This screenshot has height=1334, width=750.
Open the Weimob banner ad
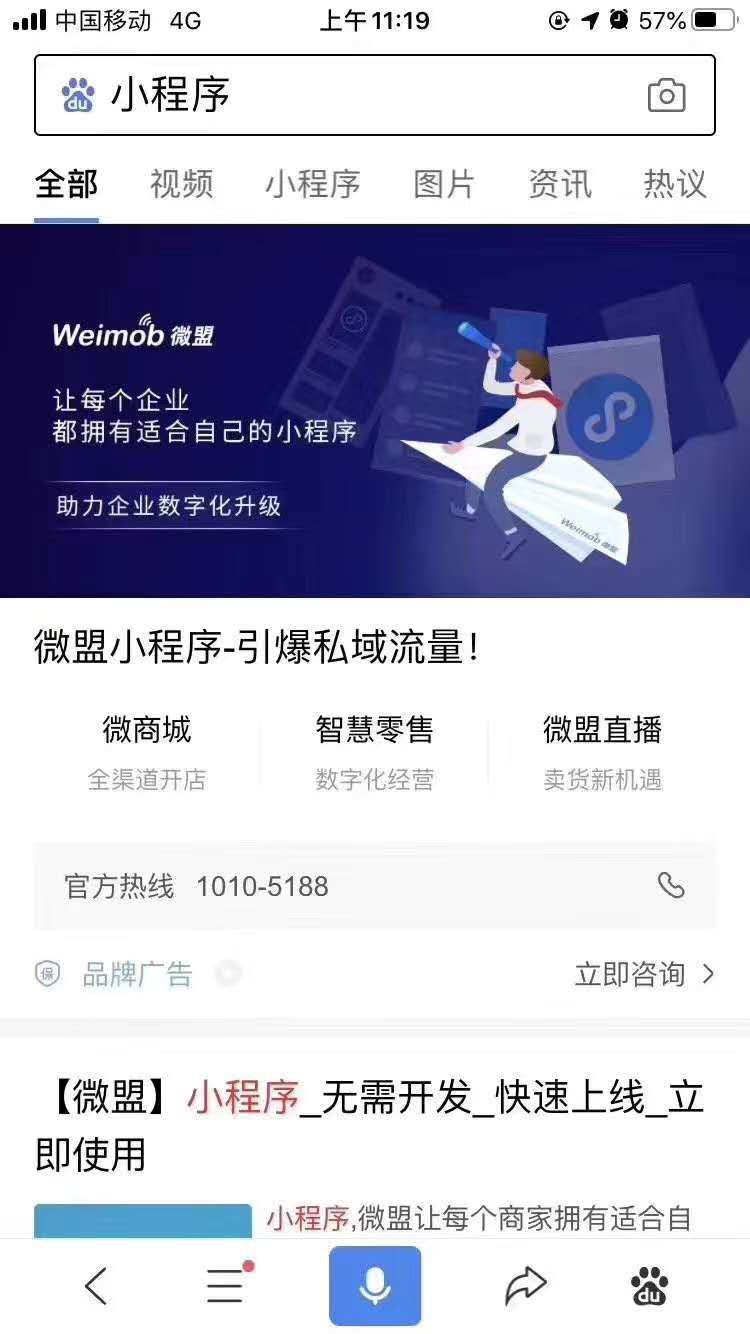(x=375, y=410)
